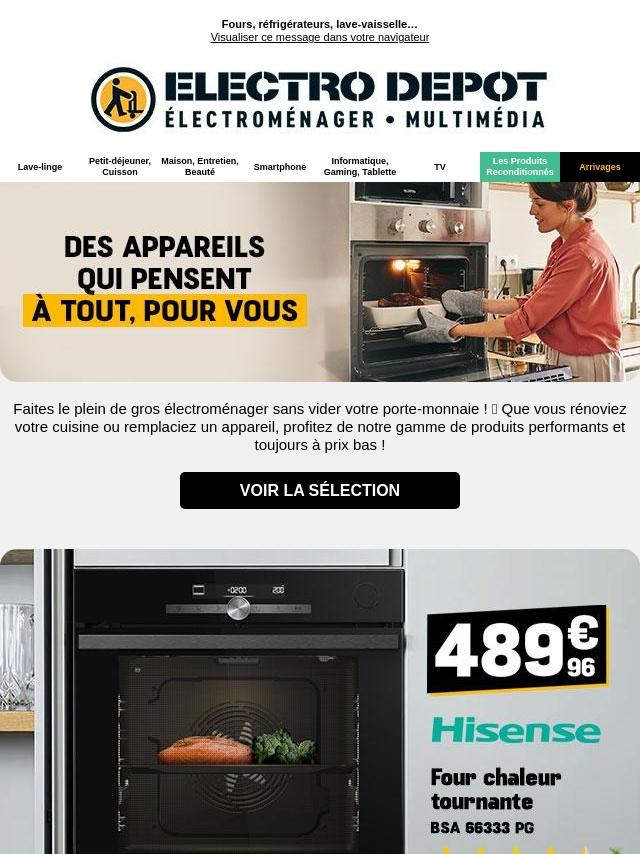Open the Hisense oven product card
Image resolution: width=640 pixels, height=854 pixels.
pyautogui.click(x=320, y=700)
